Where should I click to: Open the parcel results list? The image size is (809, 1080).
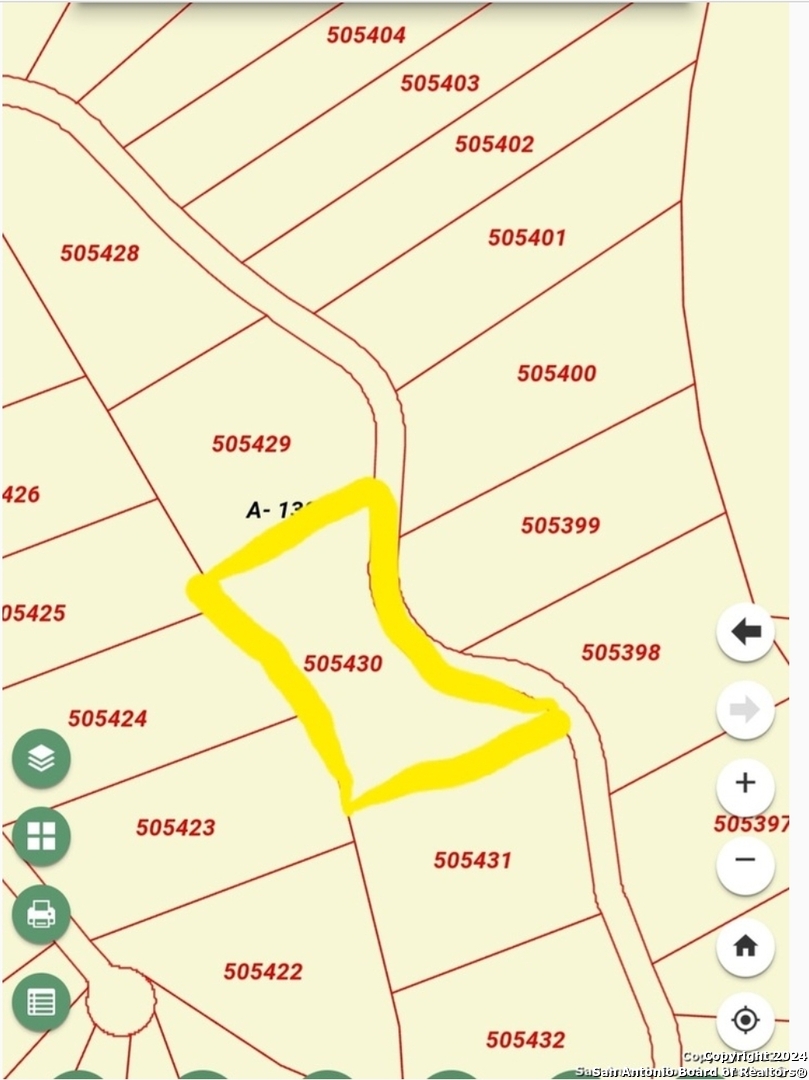(41, 1001)
